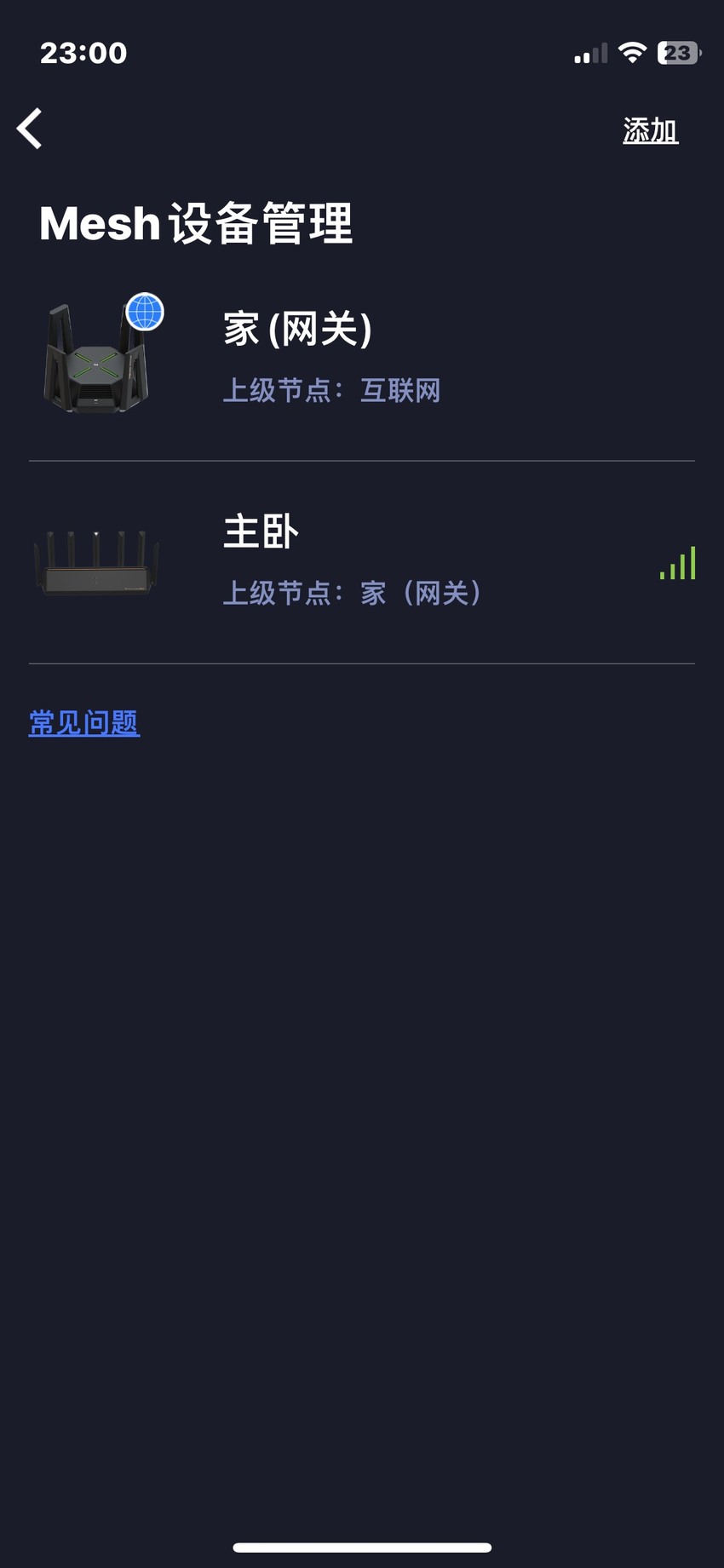Go back using the top-left arrow

pyautogui.click(x=30, y=129)
